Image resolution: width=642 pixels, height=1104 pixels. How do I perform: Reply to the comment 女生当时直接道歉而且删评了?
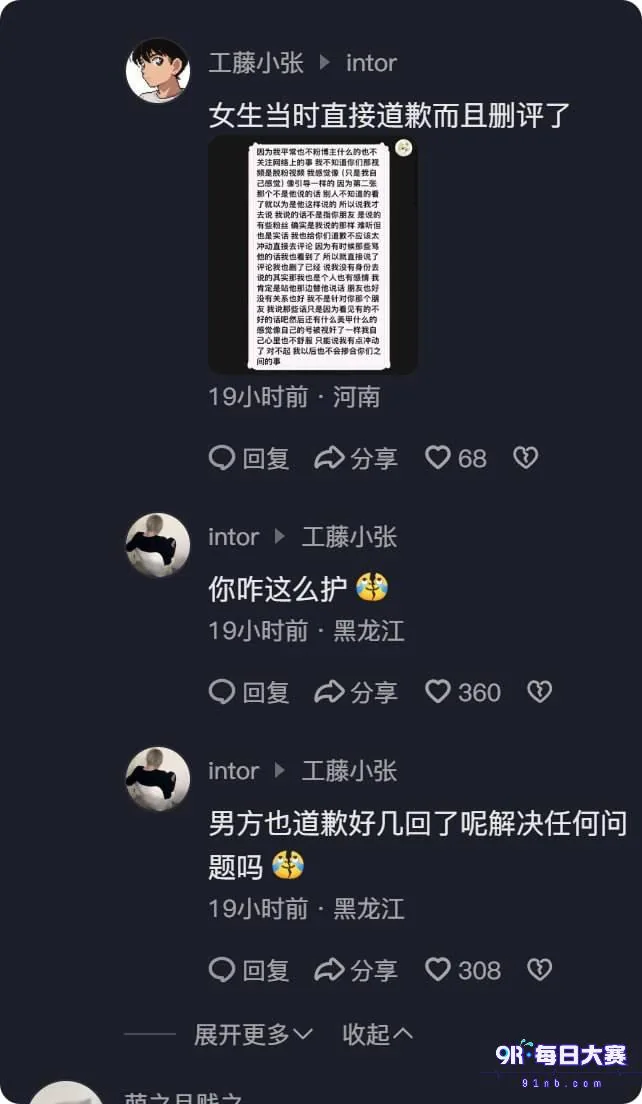(249, 458)
